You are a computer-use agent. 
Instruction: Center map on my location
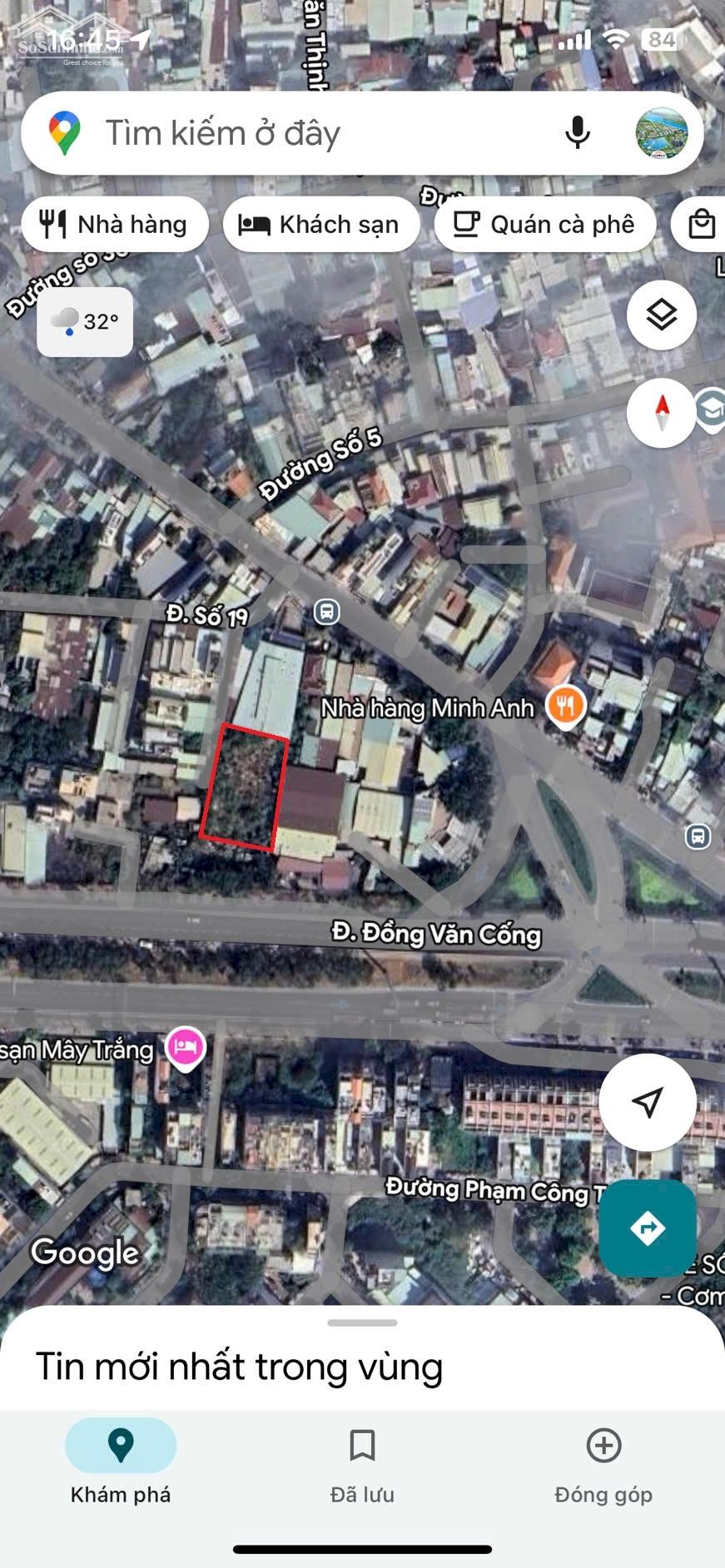[x=648, y=1102]
